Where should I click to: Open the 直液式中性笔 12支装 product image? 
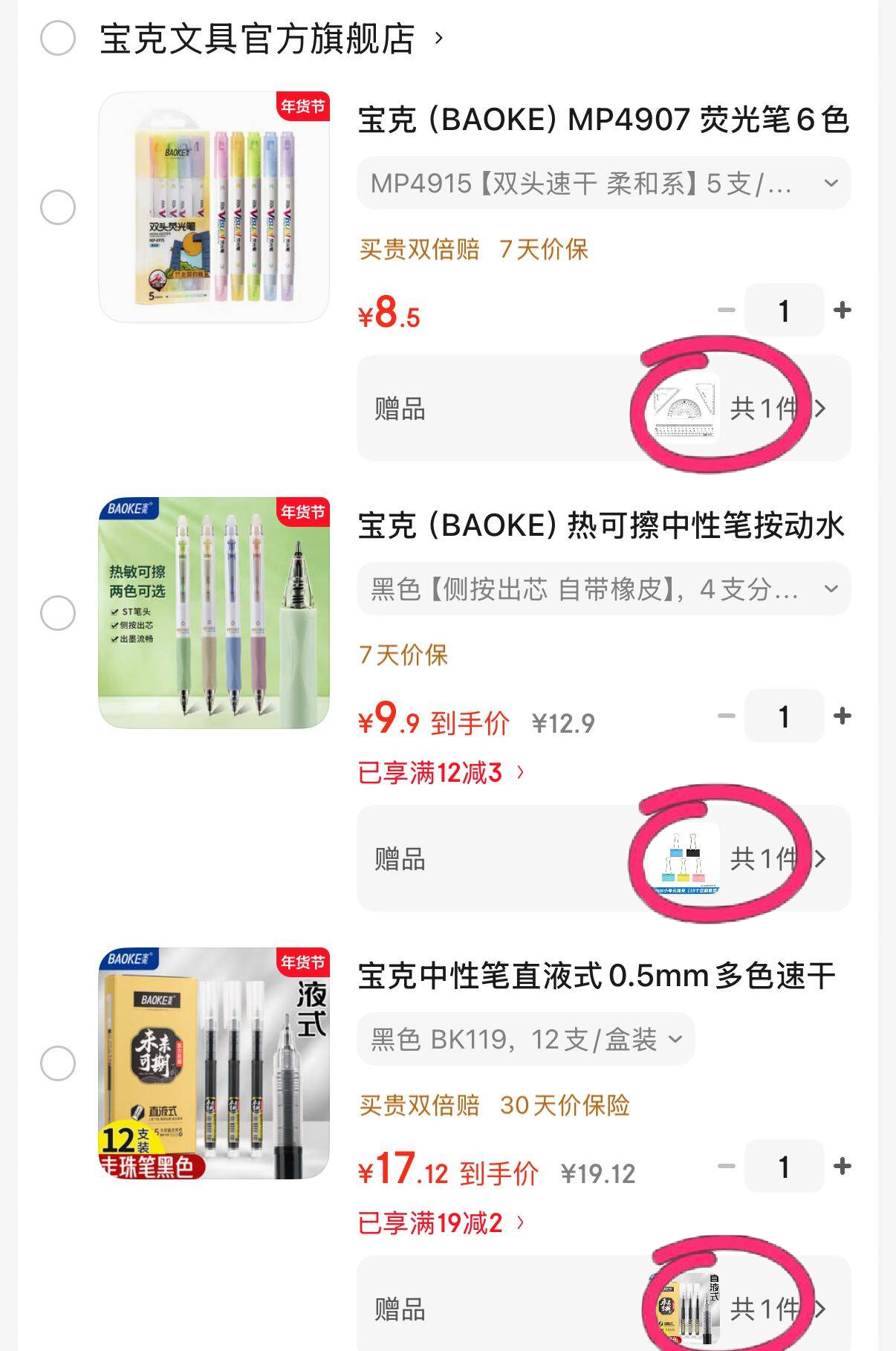214,1063
